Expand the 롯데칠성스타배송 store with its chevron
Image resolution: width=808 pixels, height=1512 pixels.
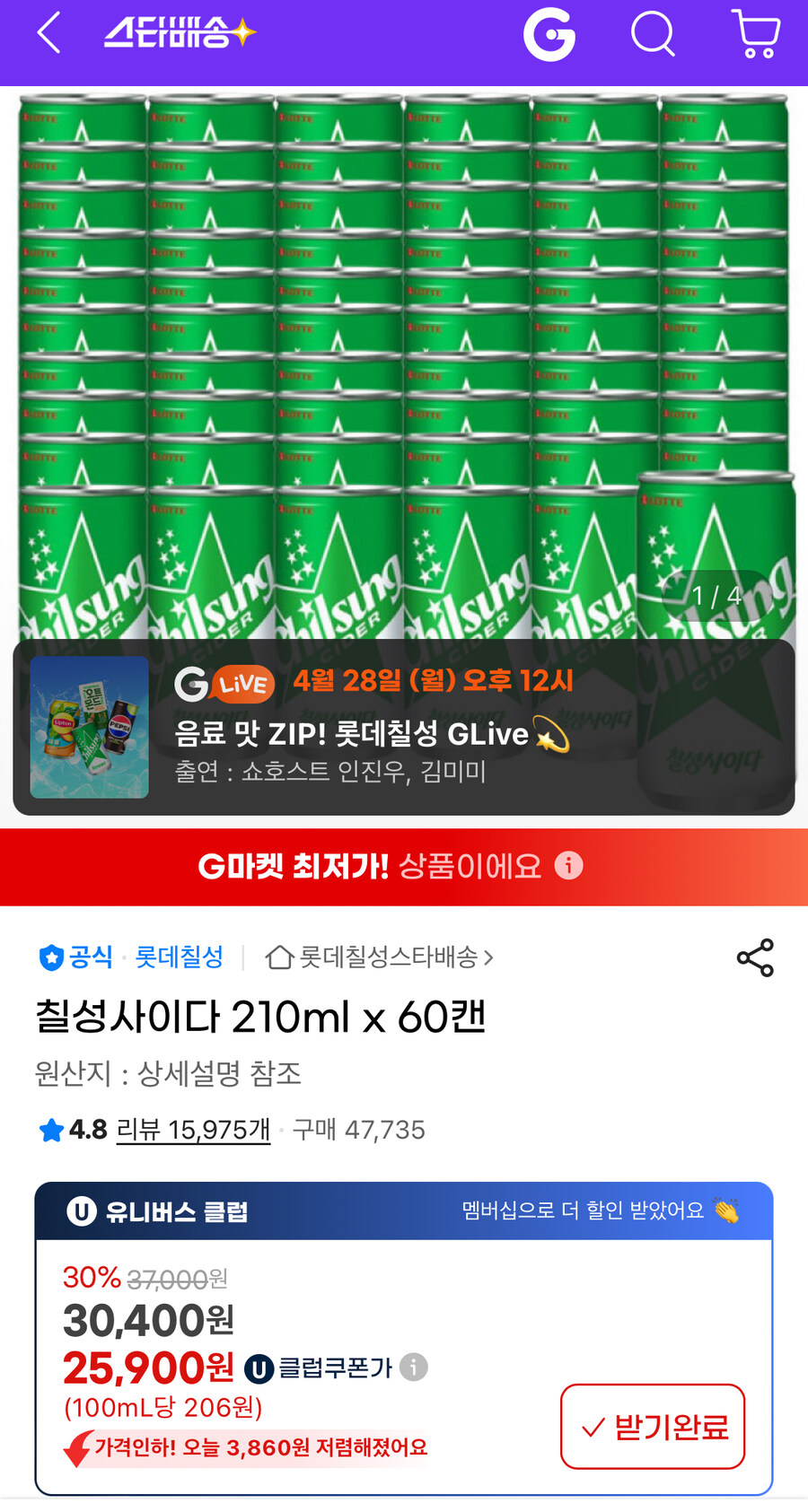click(487, 957)
